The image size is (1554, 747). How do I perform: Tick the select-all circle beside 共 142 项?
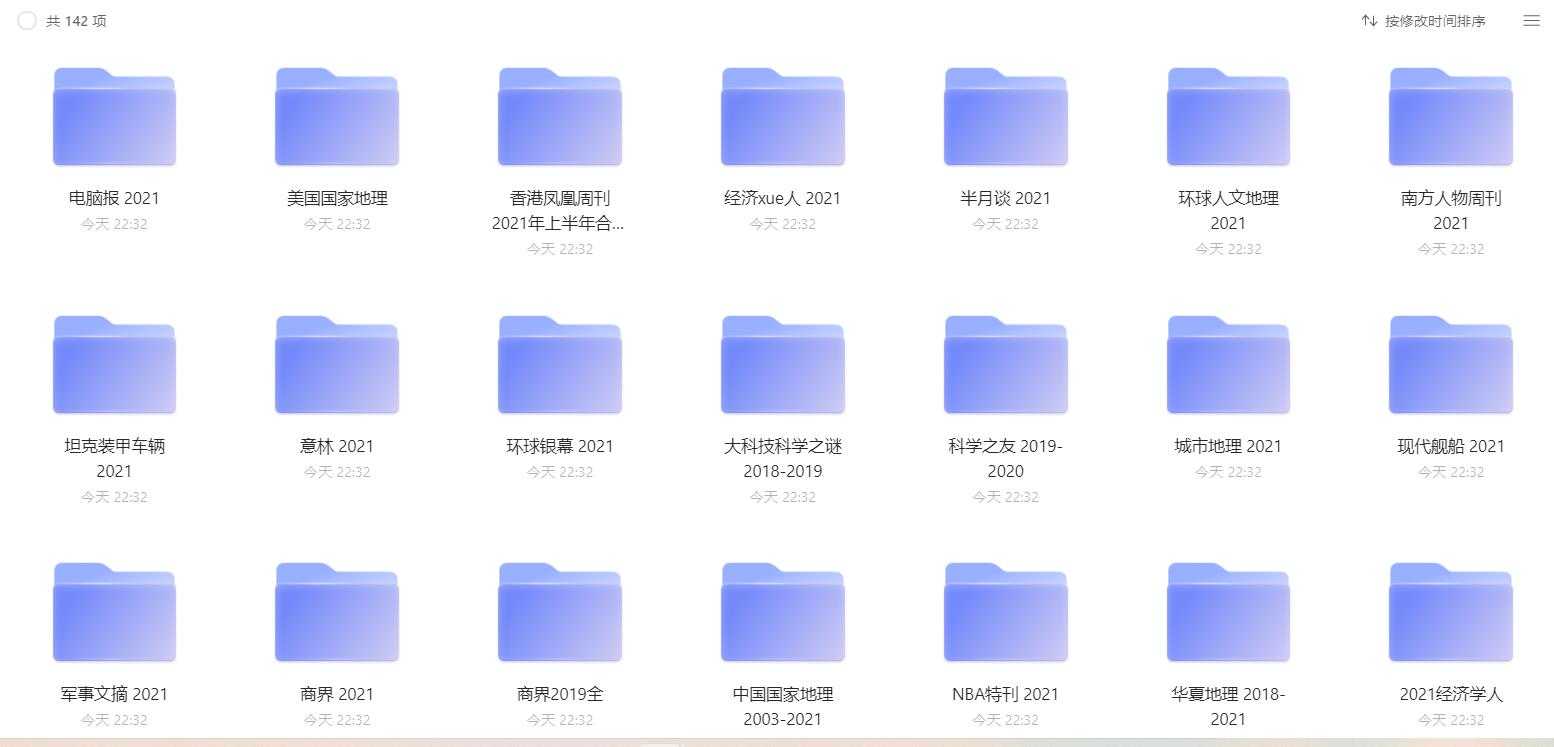tap(27, 21)
